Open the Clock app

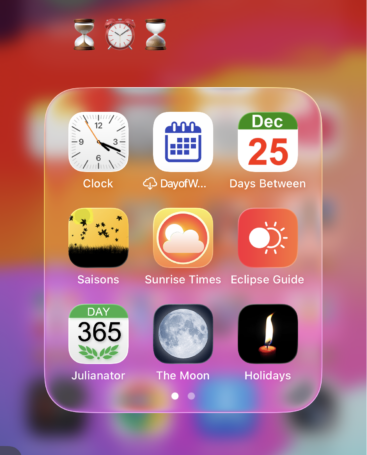[x=98, y=142]
